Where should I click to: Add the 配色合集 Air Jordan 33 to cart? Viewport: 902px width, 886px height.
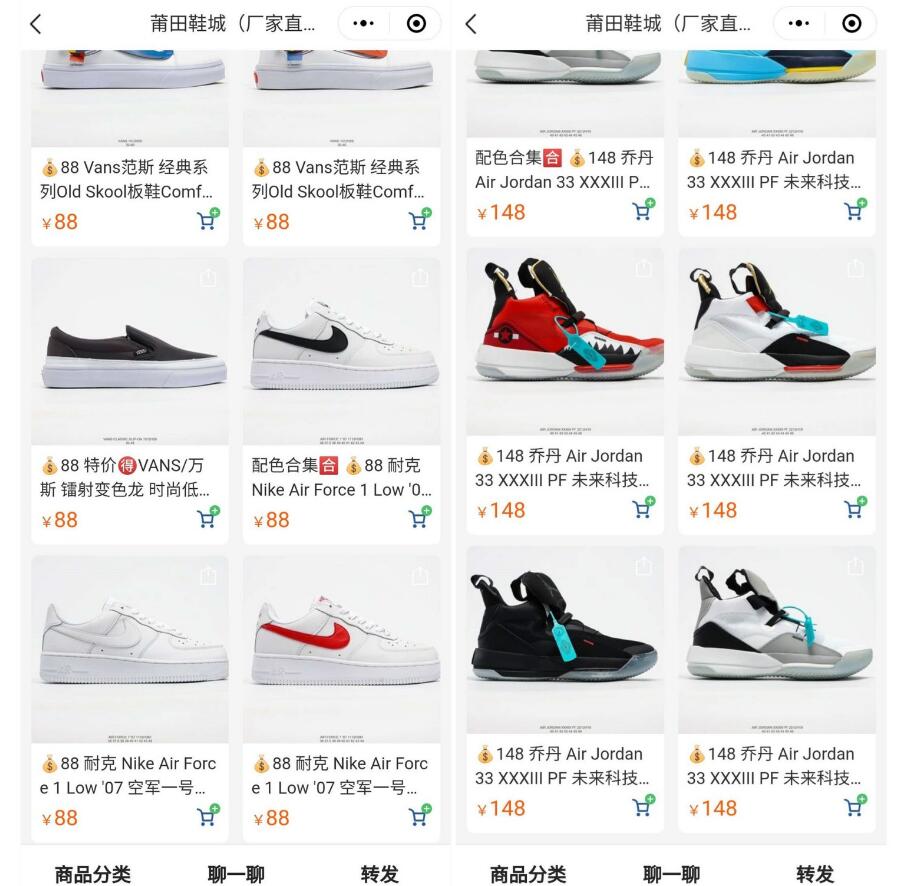(x=643, y=210)
